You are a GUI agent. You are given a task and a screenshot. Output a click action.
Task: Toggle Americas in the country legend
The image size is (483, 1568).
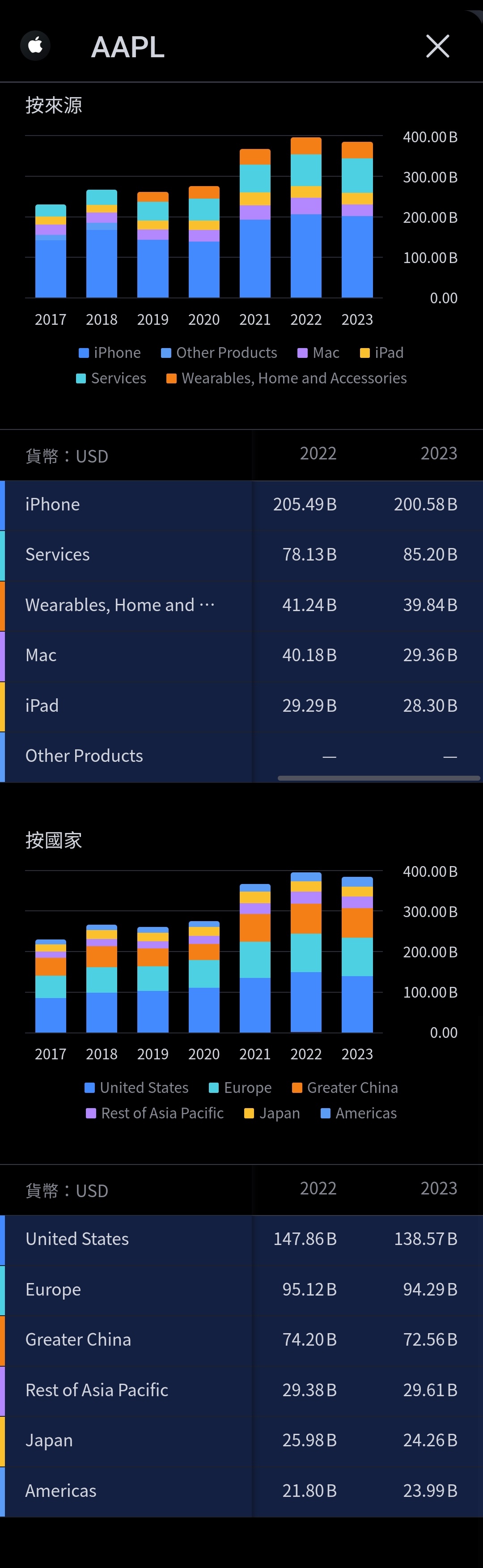(x=359, y=1113)
